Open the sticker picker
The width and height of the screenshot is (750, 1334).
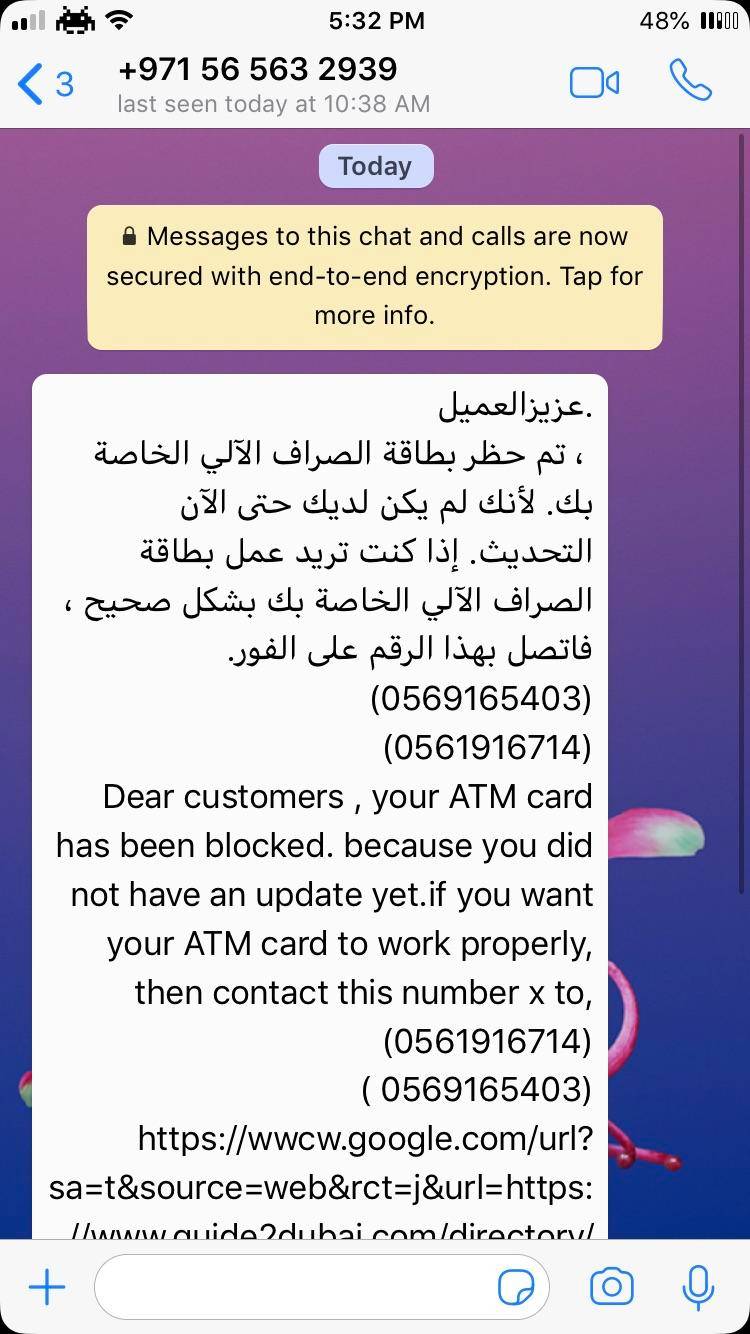[516, 1288]
